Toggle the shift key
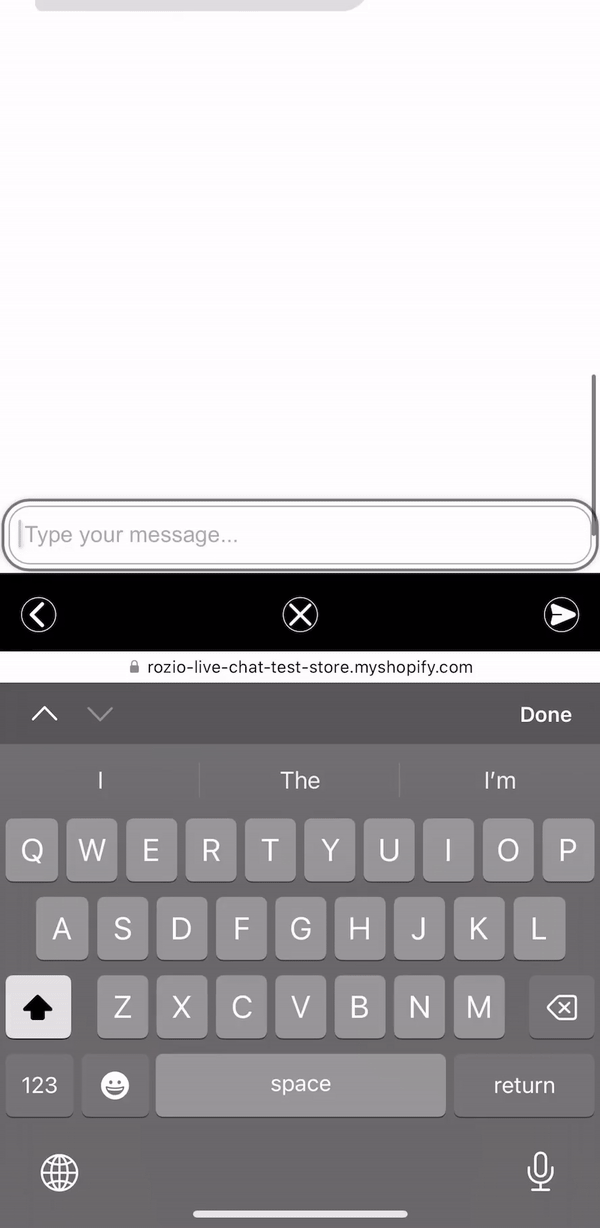 point(38,1007)
